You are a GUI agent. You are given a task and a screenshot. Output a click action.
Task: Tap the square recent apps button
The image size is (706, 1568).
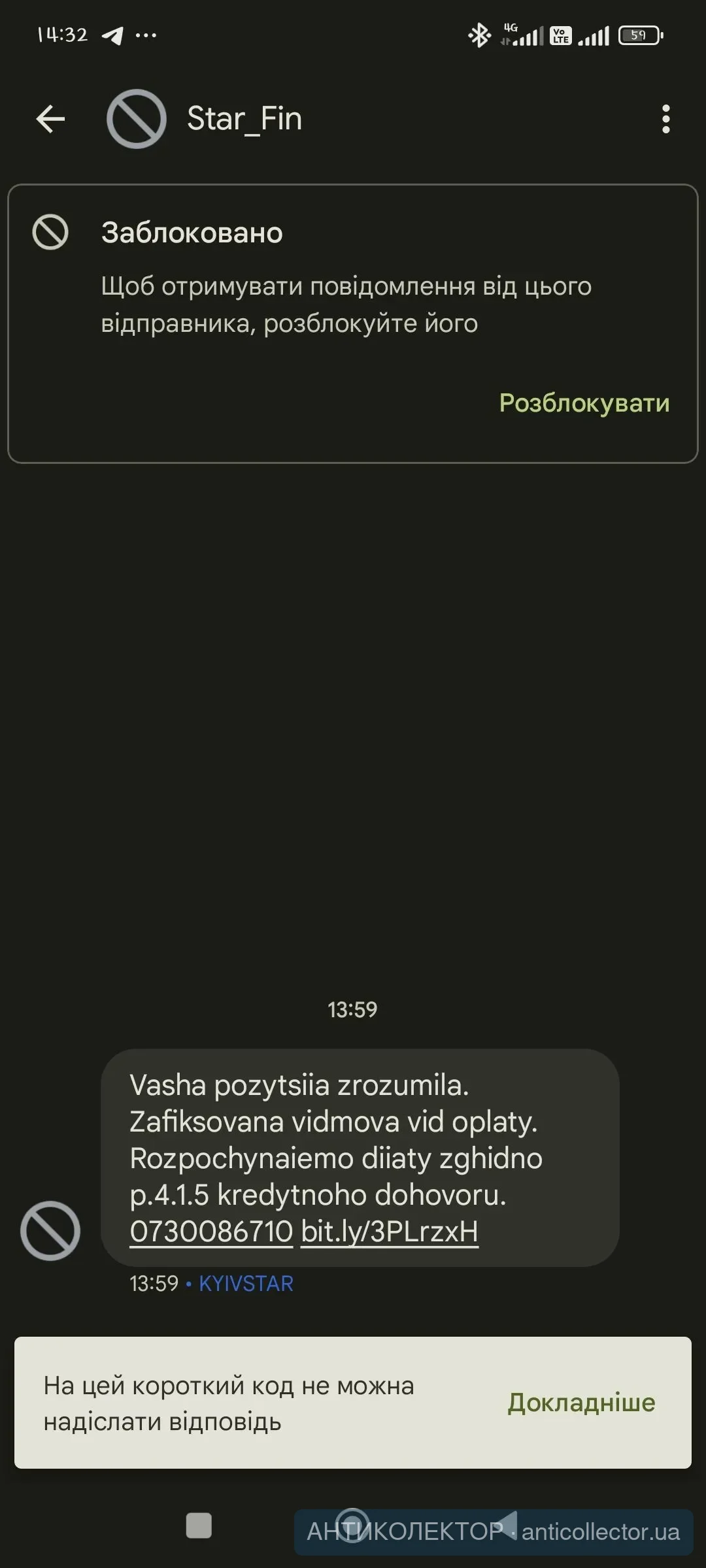click(x=199, y=1526)
